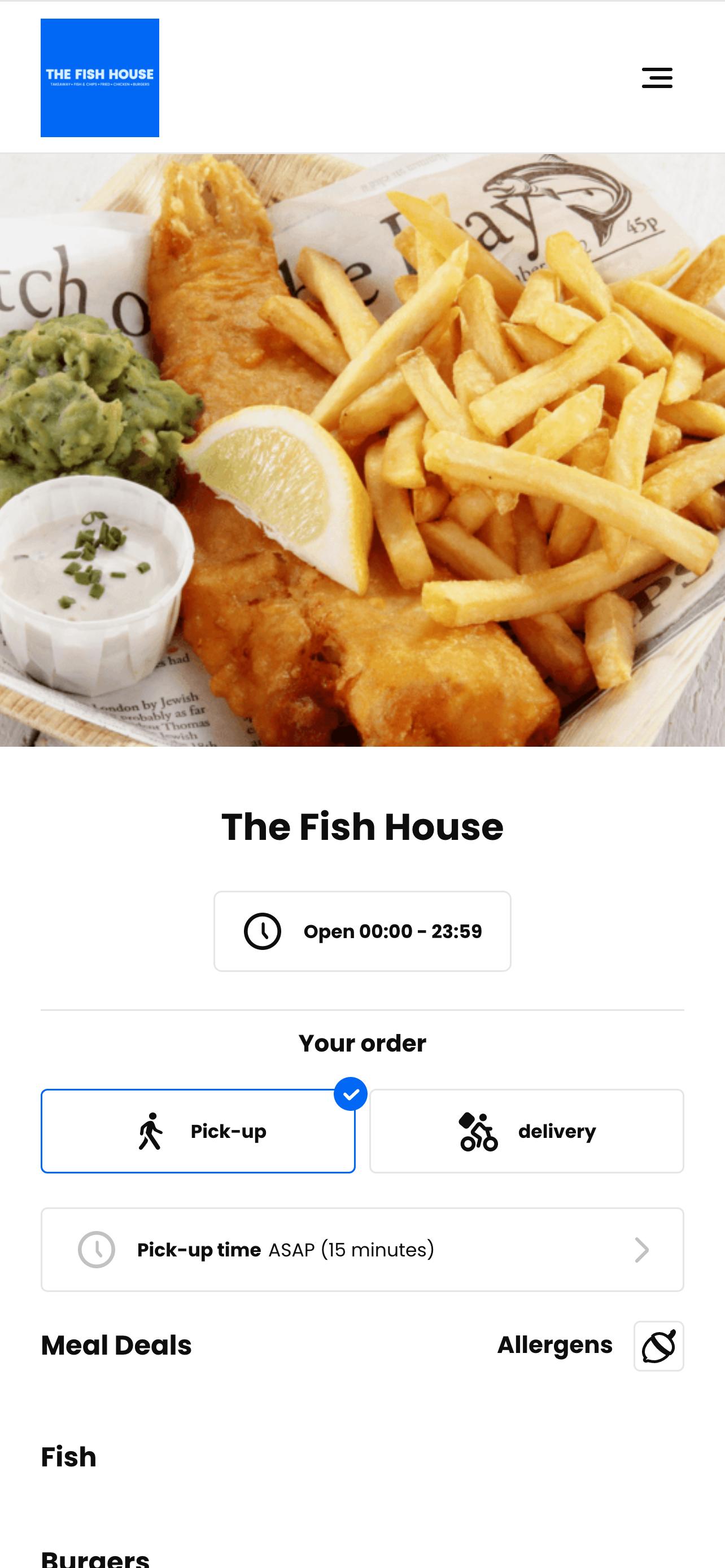Screen dimensions: 725x1568
Task: Click the restaurant hero food image
Action: (362, 453)
